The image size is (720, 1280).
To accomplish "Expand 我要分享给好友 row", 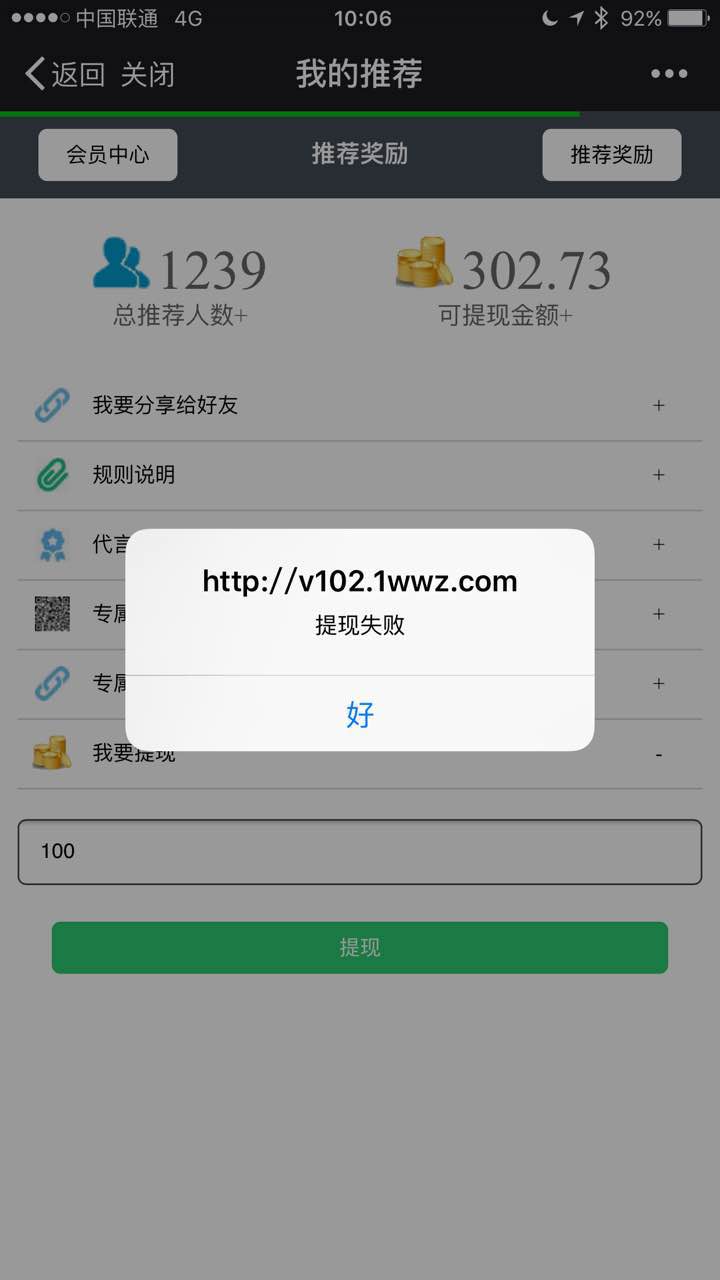I will point(360,405).
